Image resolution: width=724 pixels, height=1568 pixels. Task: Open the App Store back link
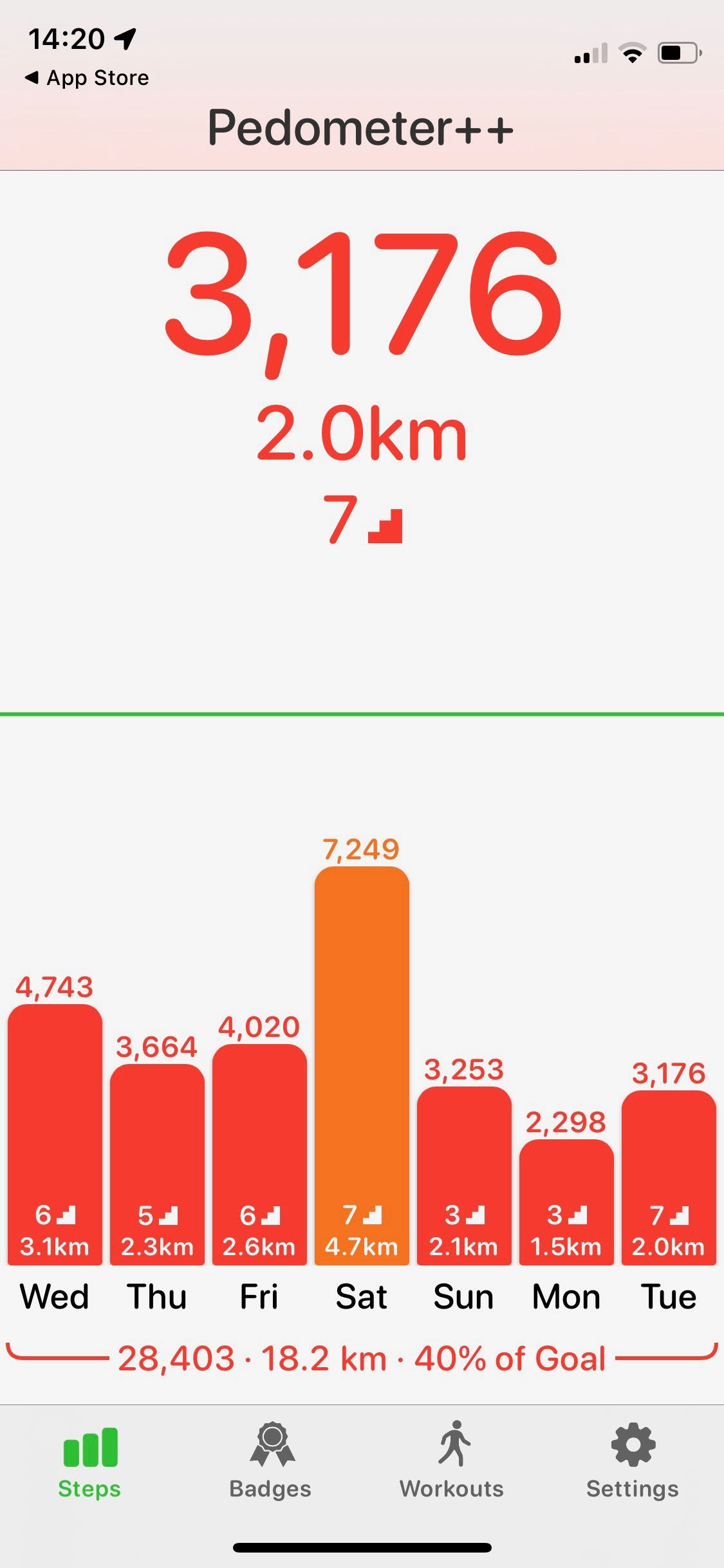86,77
